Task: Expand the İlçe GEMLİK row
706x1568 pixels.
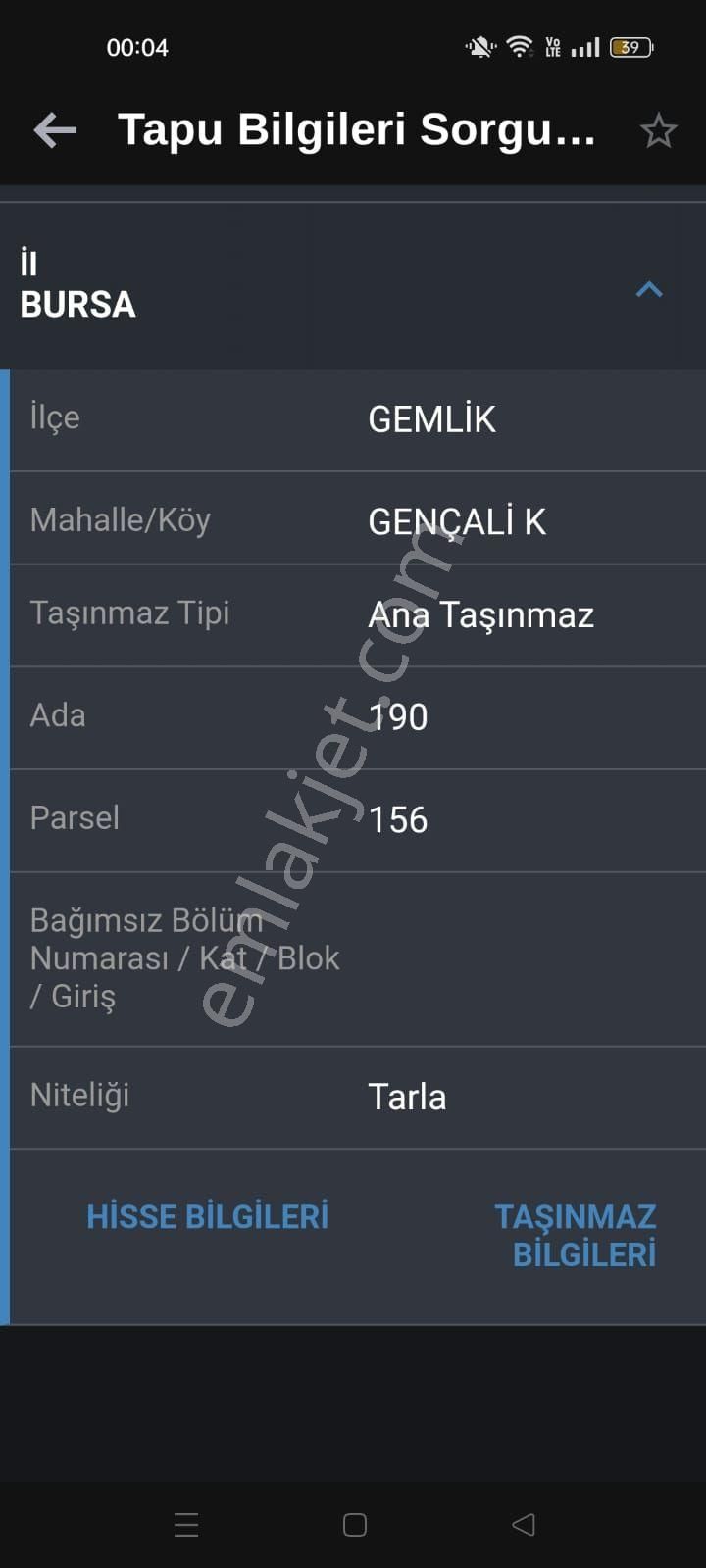Action: click(x=353, y=417)
